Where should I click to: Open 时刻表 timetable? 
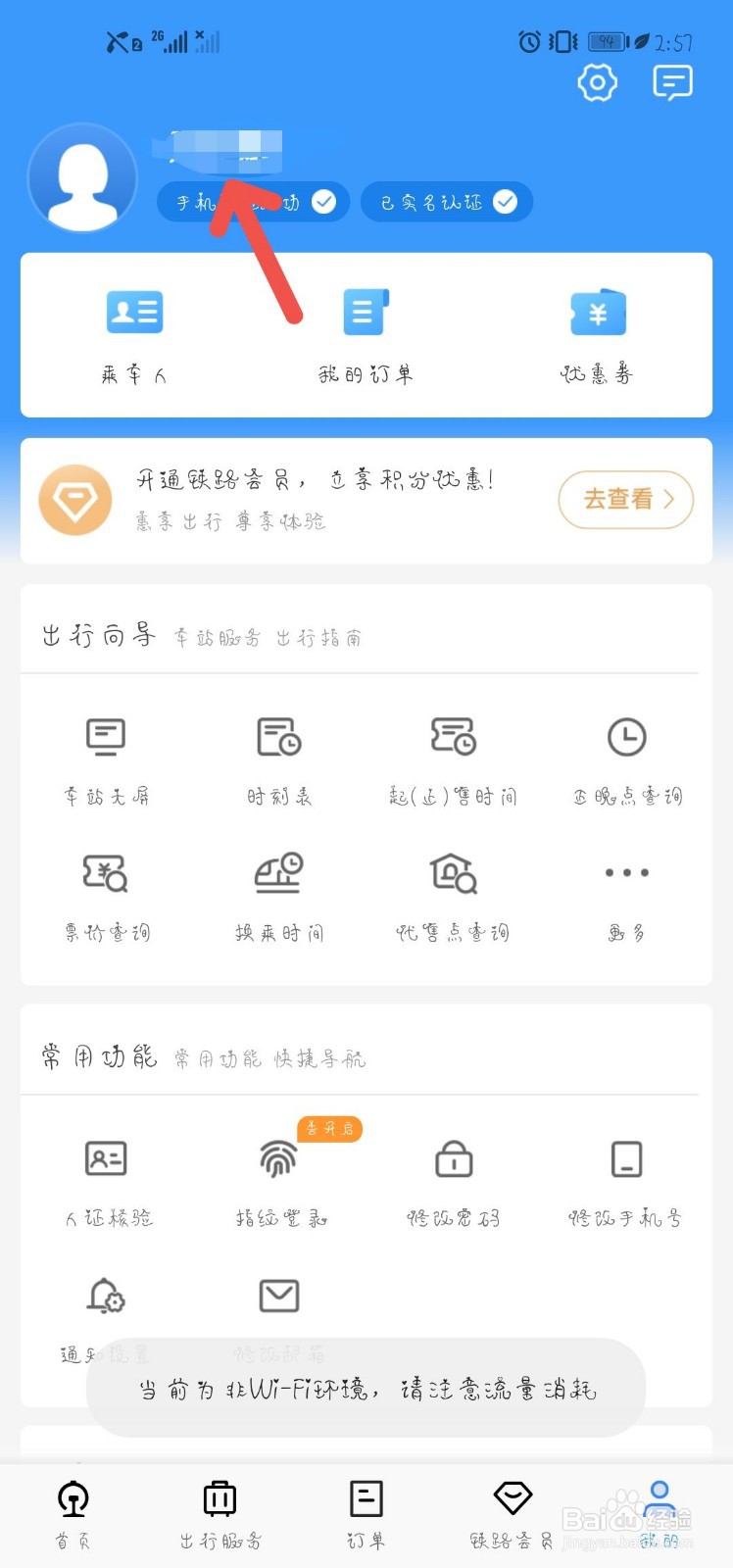click(279, 761)
